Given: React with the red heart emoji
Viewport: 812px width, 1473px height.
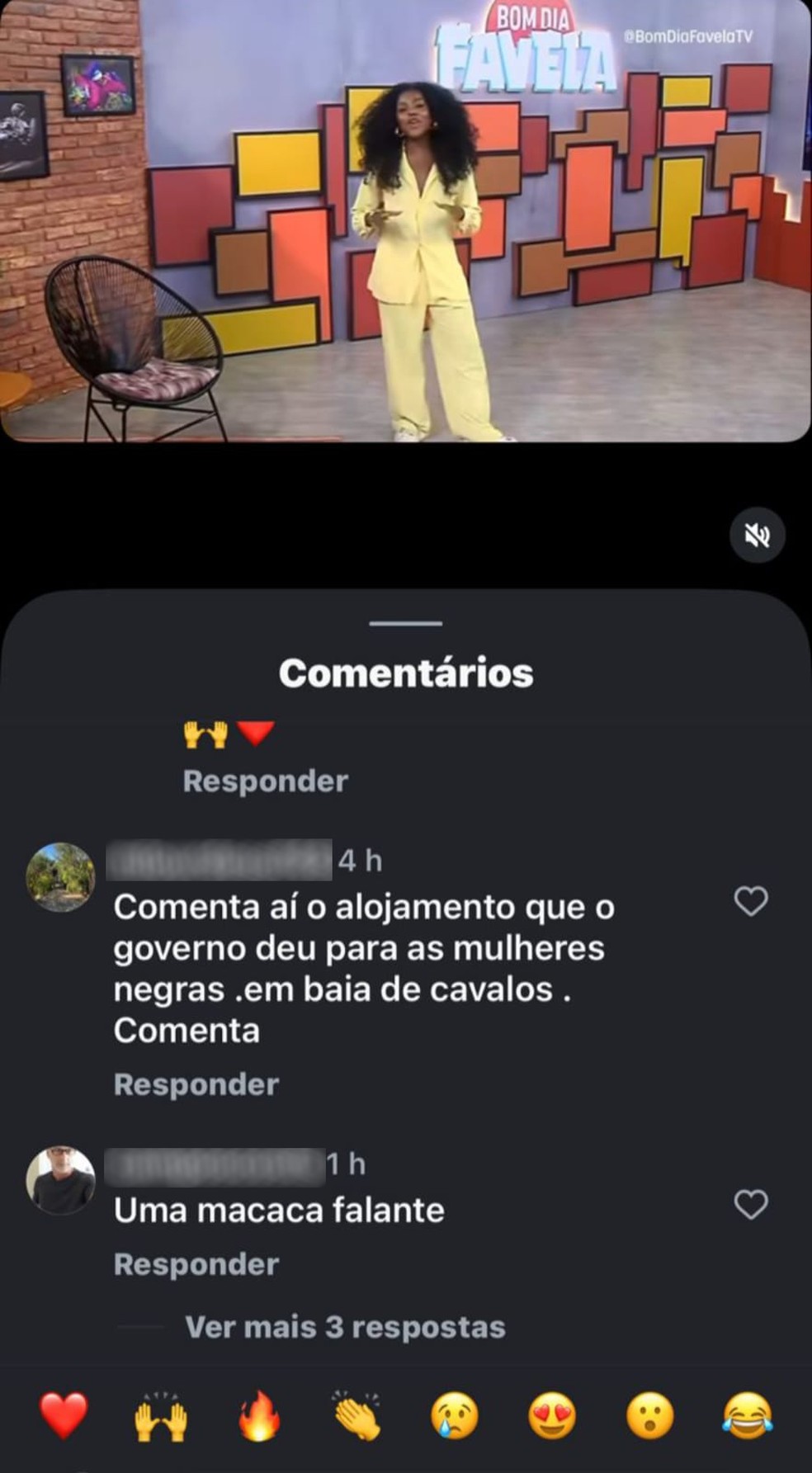Looking at the screenshot, I should coord(64,1414).
